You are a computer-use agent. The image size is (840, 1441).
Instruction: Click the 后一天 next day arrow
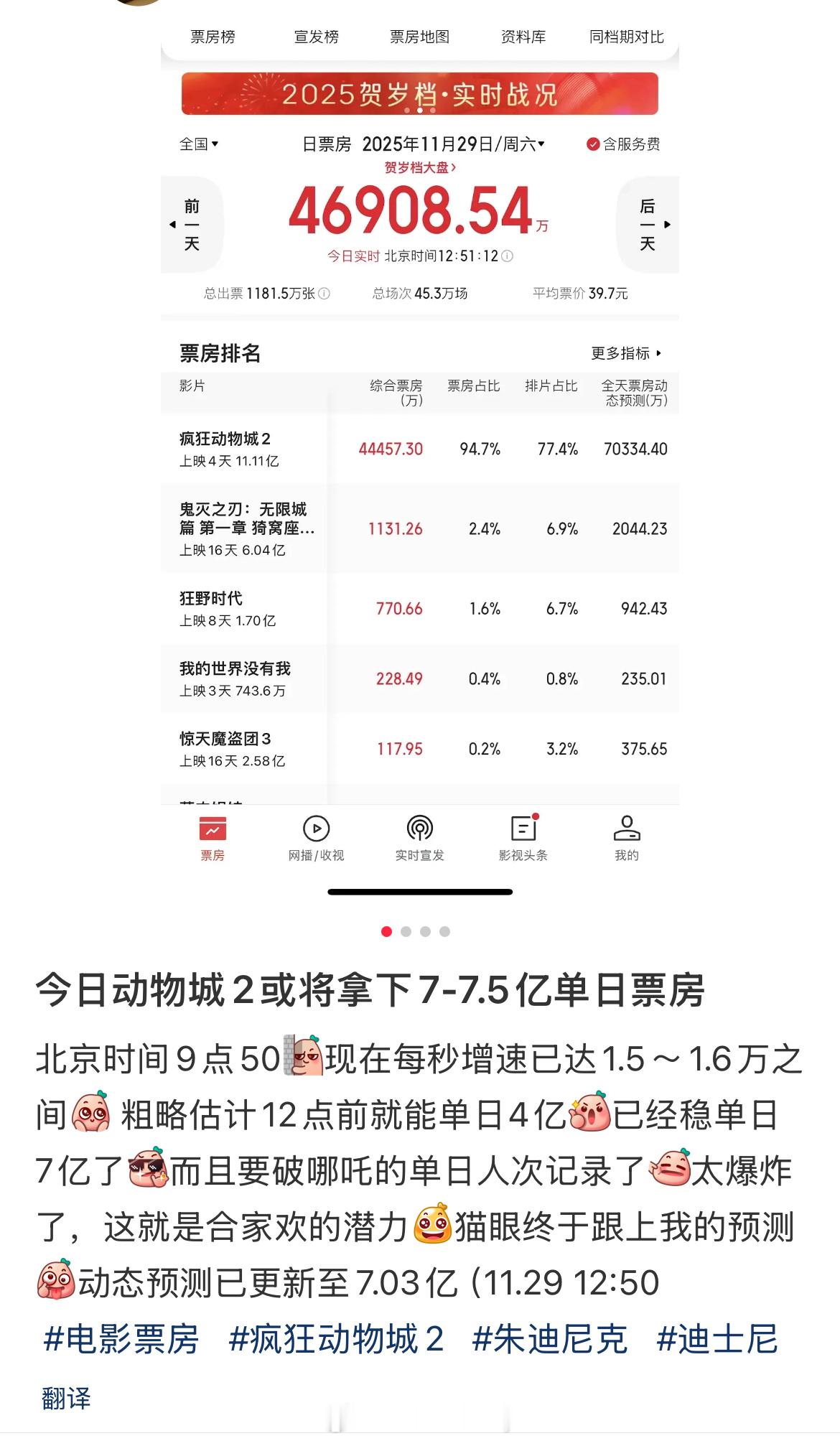click(x=648, y=224)
